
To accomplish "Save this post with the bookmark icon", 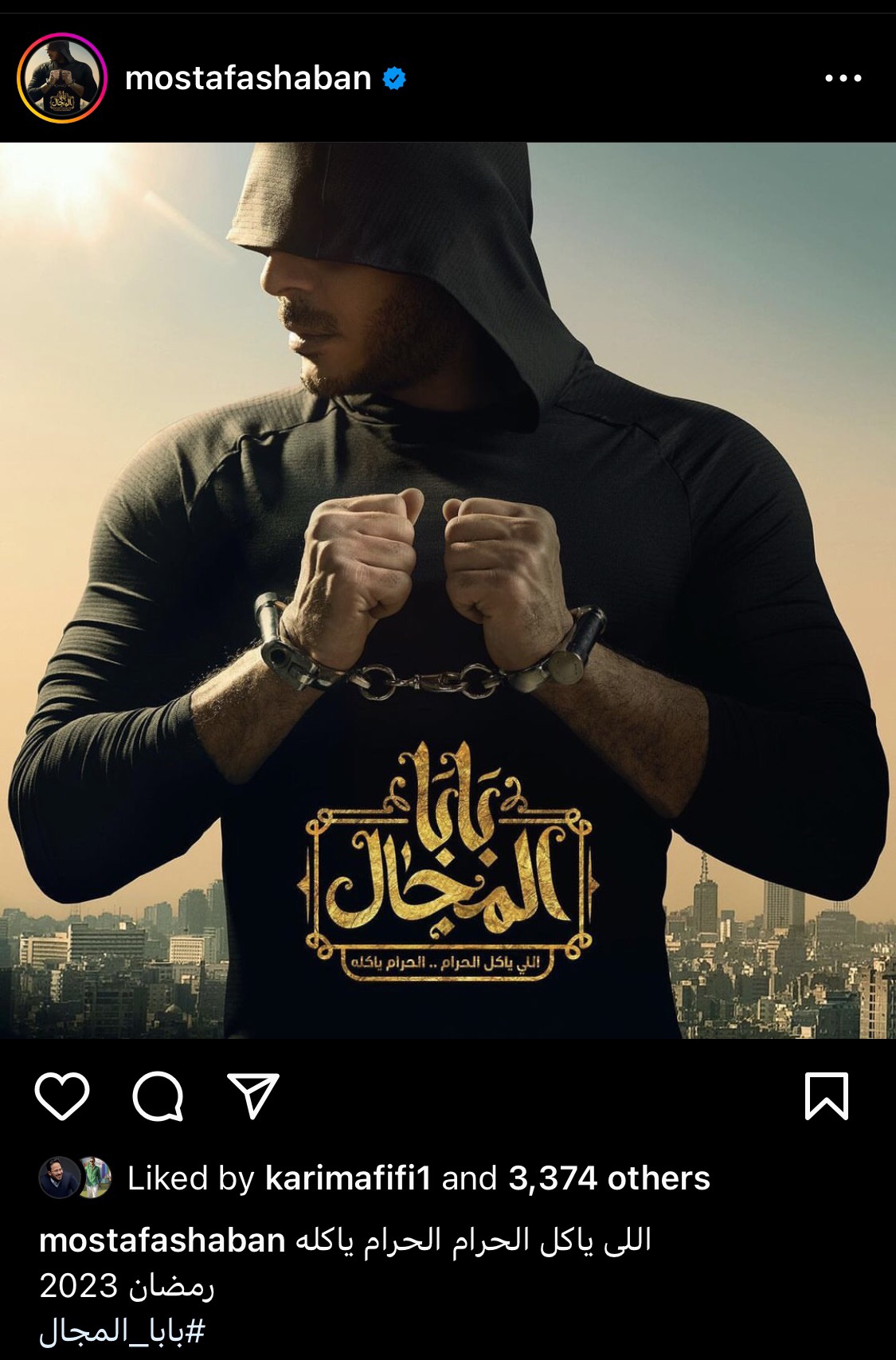I will (827, 1097).
